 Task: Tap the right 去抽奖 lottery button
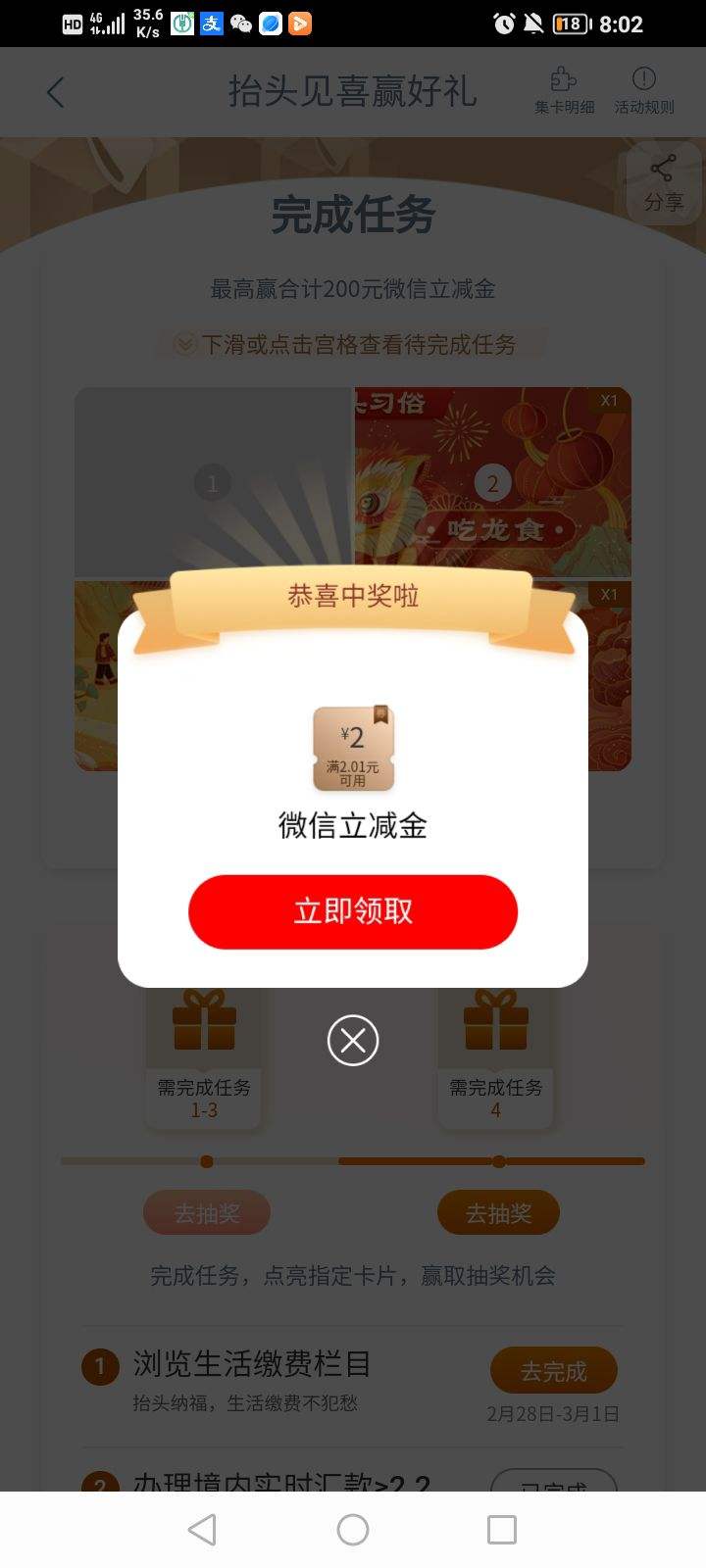tap(498, 1212)
